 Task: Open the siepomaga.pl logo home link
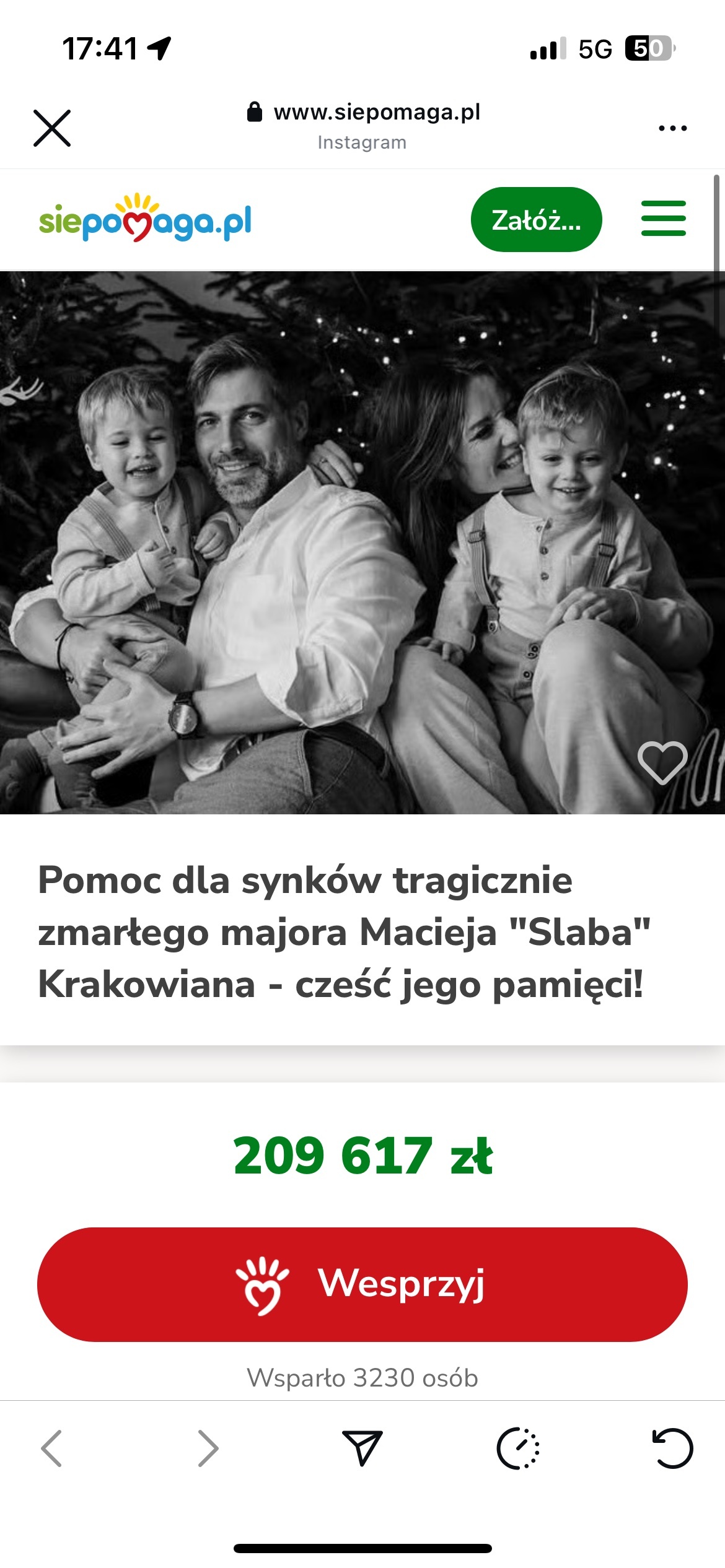point(145,218)
